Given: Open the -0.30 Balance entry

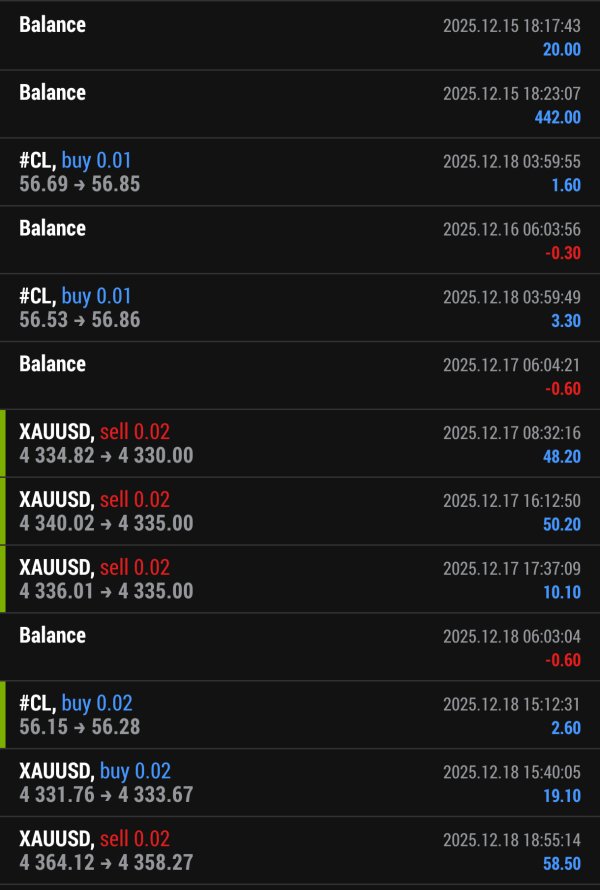Looking at the screenshot, I should pyautogui.click(x=300, y=240).
